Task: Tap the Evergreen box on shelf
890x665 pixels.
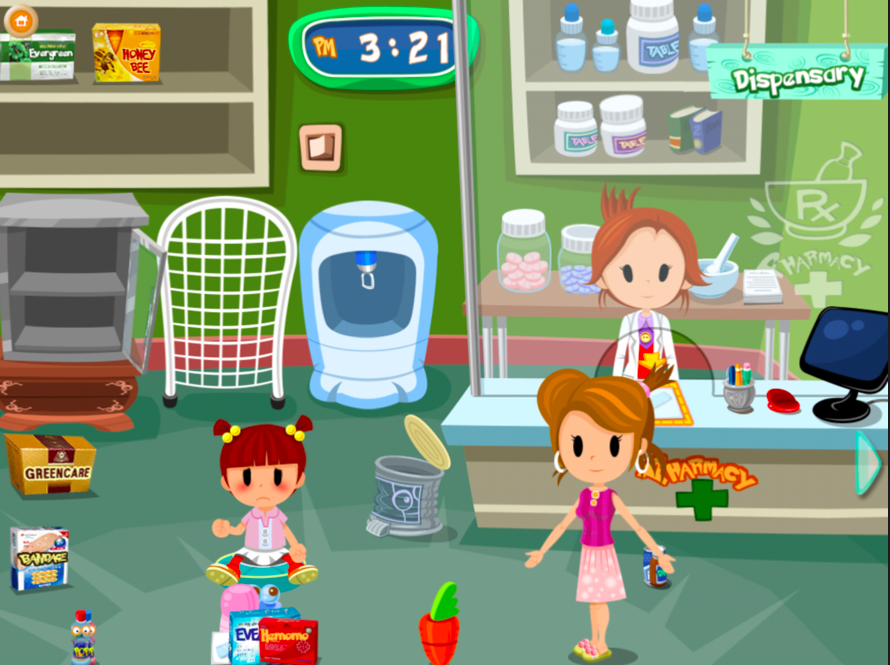Action: click(37, 56)
